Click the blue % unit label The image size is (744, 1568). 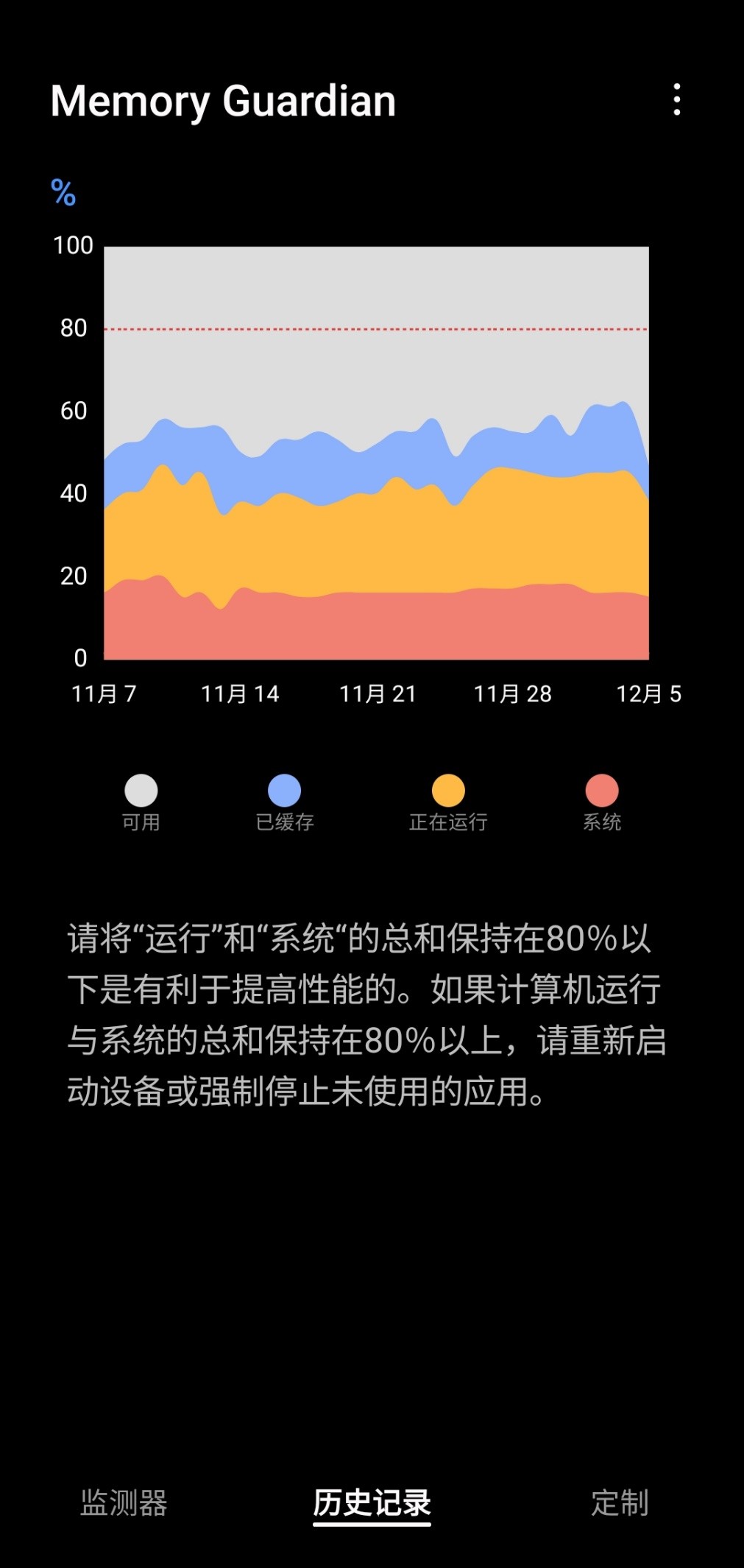pyautogui.click(x=62, y=194)
